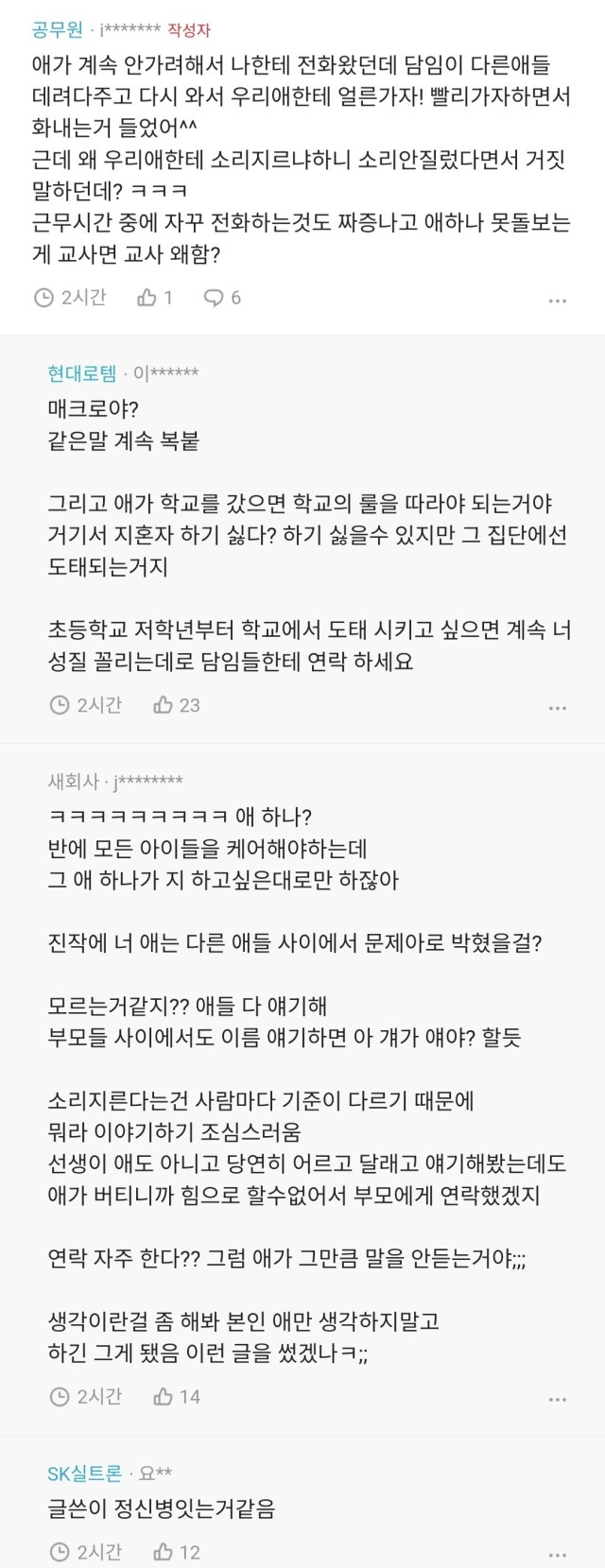
Task: View the 공무원 channel link
Action: point(58,30)
